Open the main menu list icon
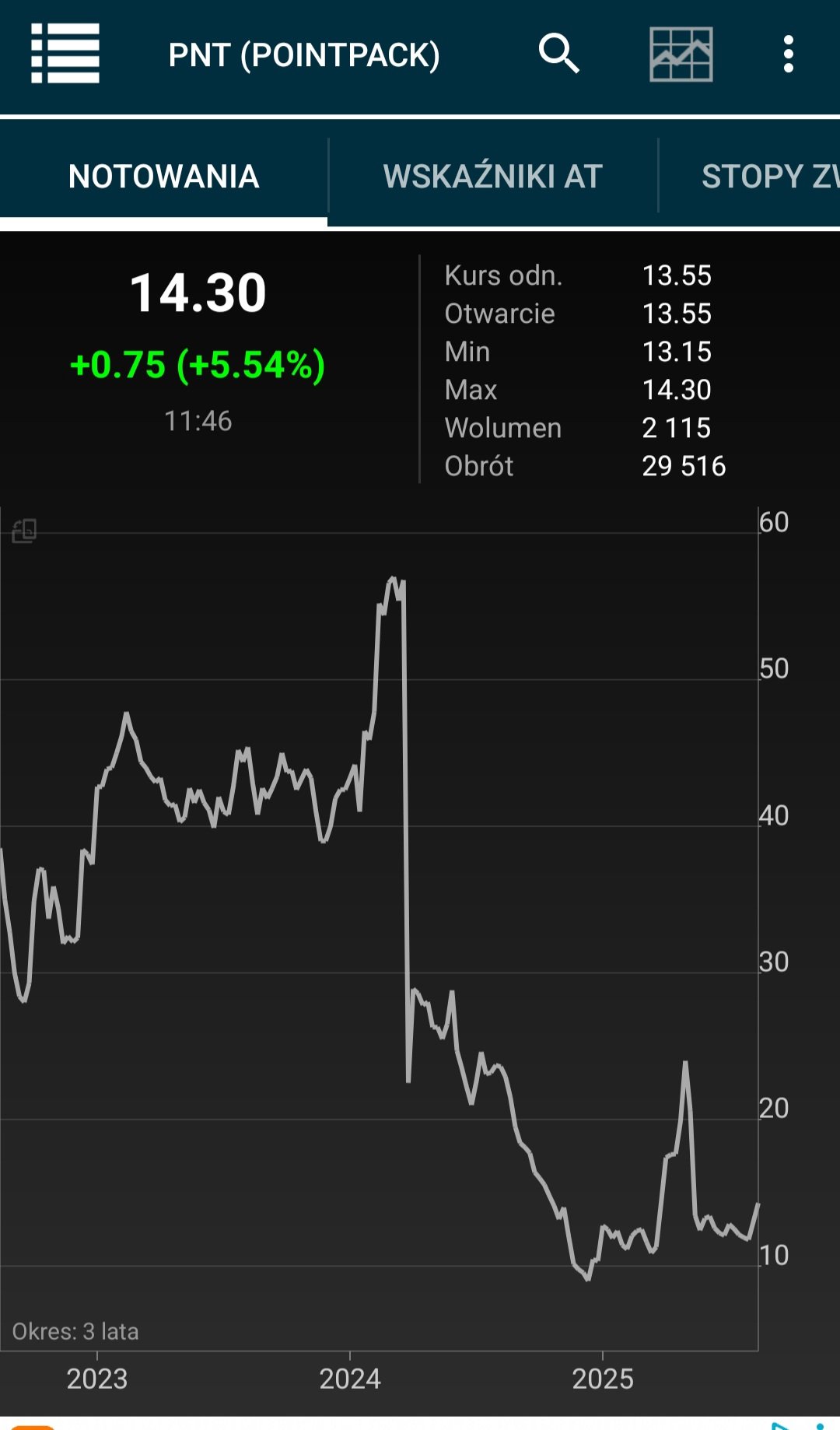 [65, 54]
